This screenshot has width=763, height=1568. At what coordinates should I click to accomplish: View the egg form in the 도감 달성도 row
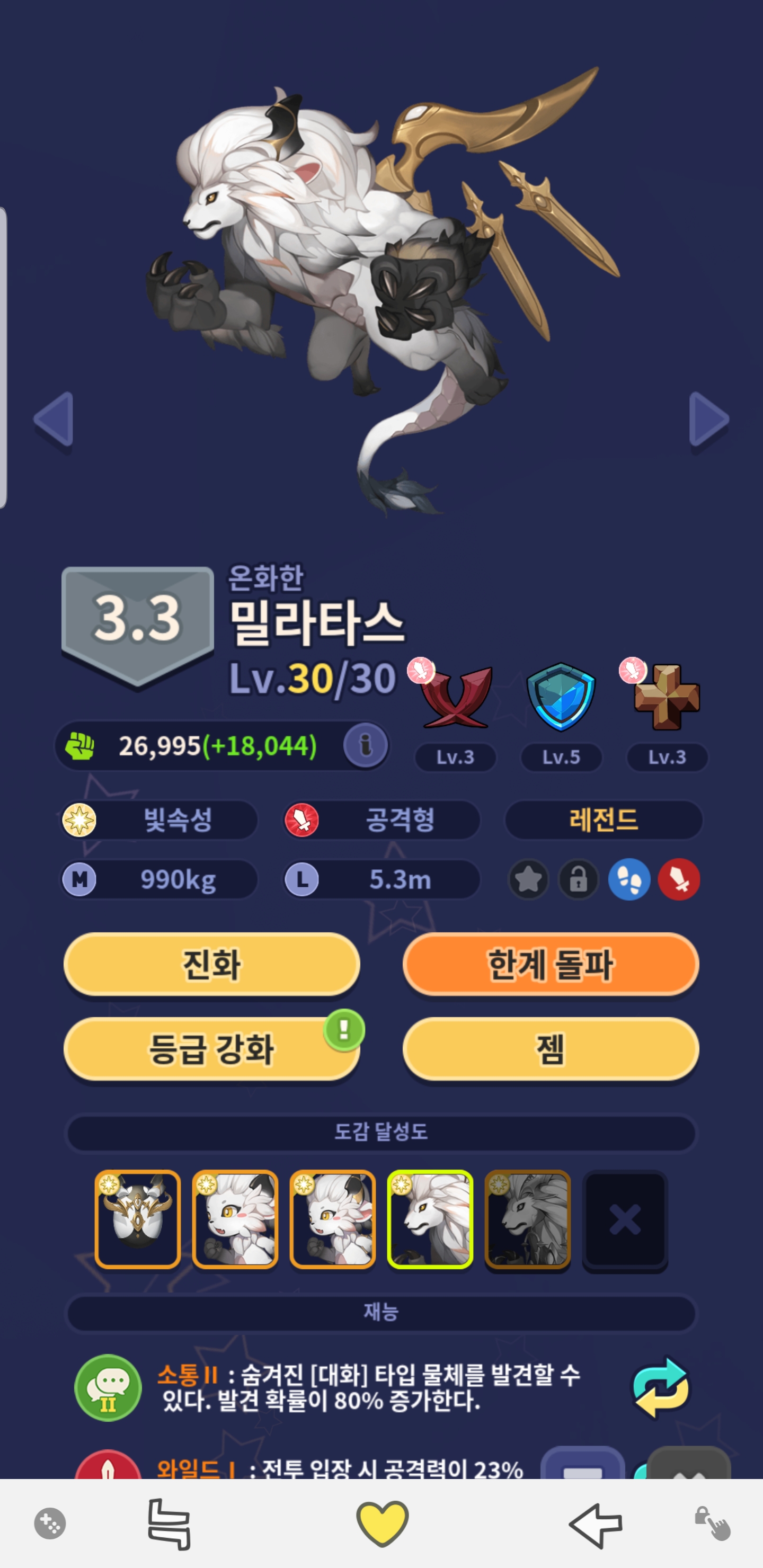tap(138, 1219)
